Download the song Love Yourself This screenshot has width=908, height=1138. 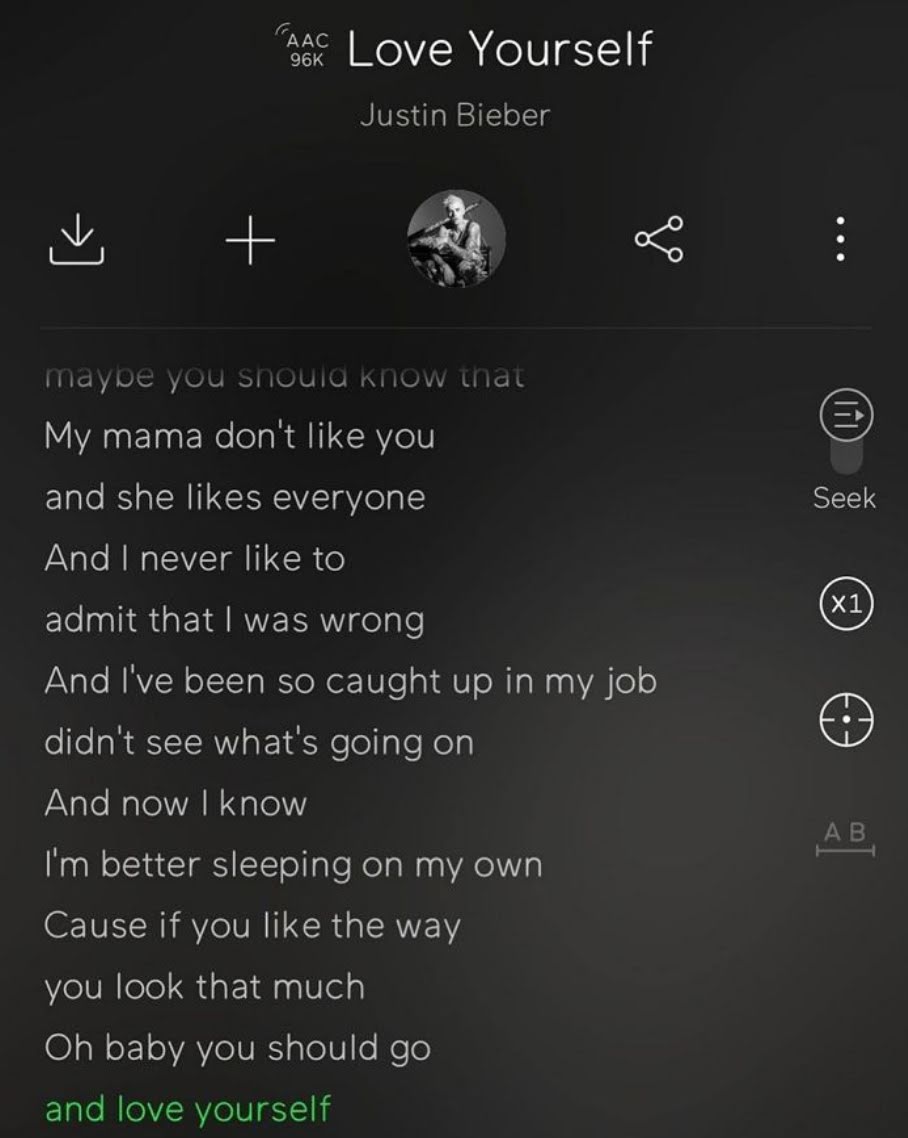coord(76,240)
